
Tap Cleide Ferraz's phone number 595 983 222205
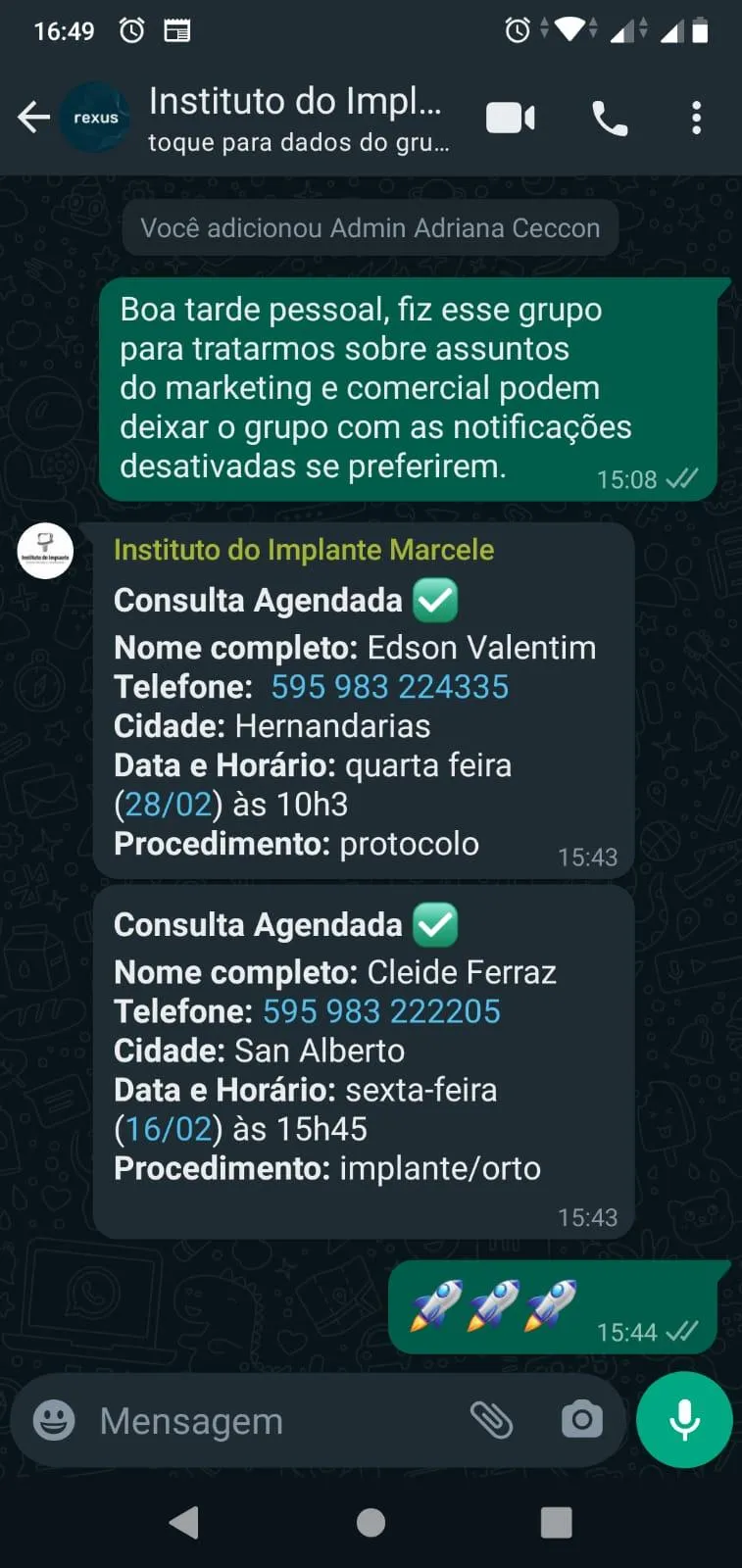[381, 1011]
